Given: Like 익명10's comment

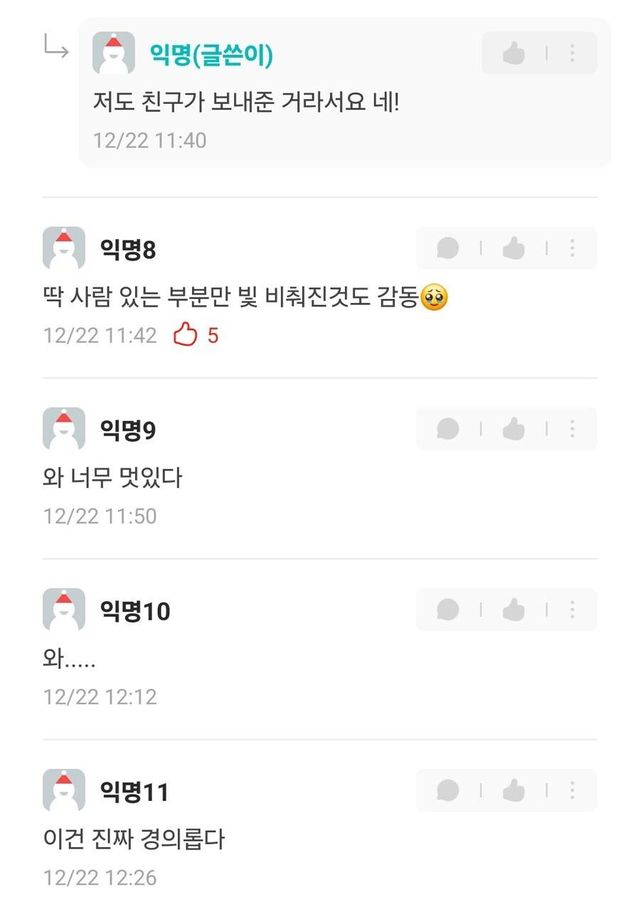Looking at the screenshot, I should 514,610.
